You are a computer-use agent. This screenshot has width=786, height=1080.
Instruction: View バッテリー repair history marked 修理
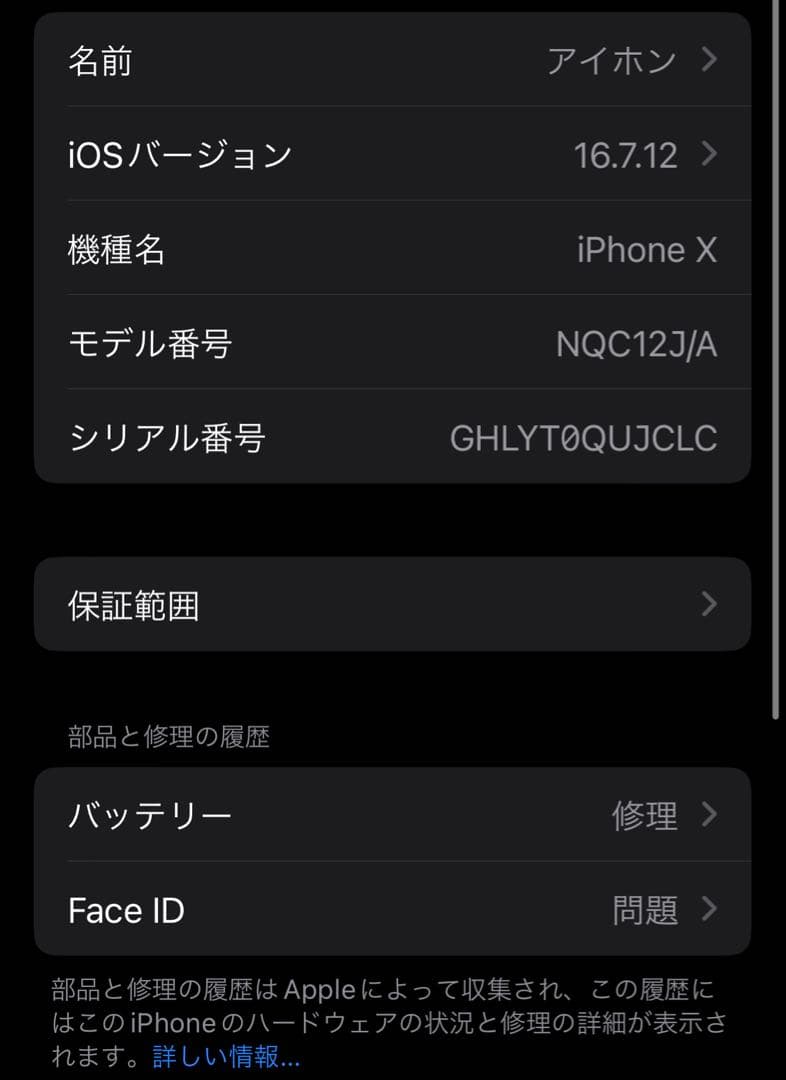tap(393, 813)
